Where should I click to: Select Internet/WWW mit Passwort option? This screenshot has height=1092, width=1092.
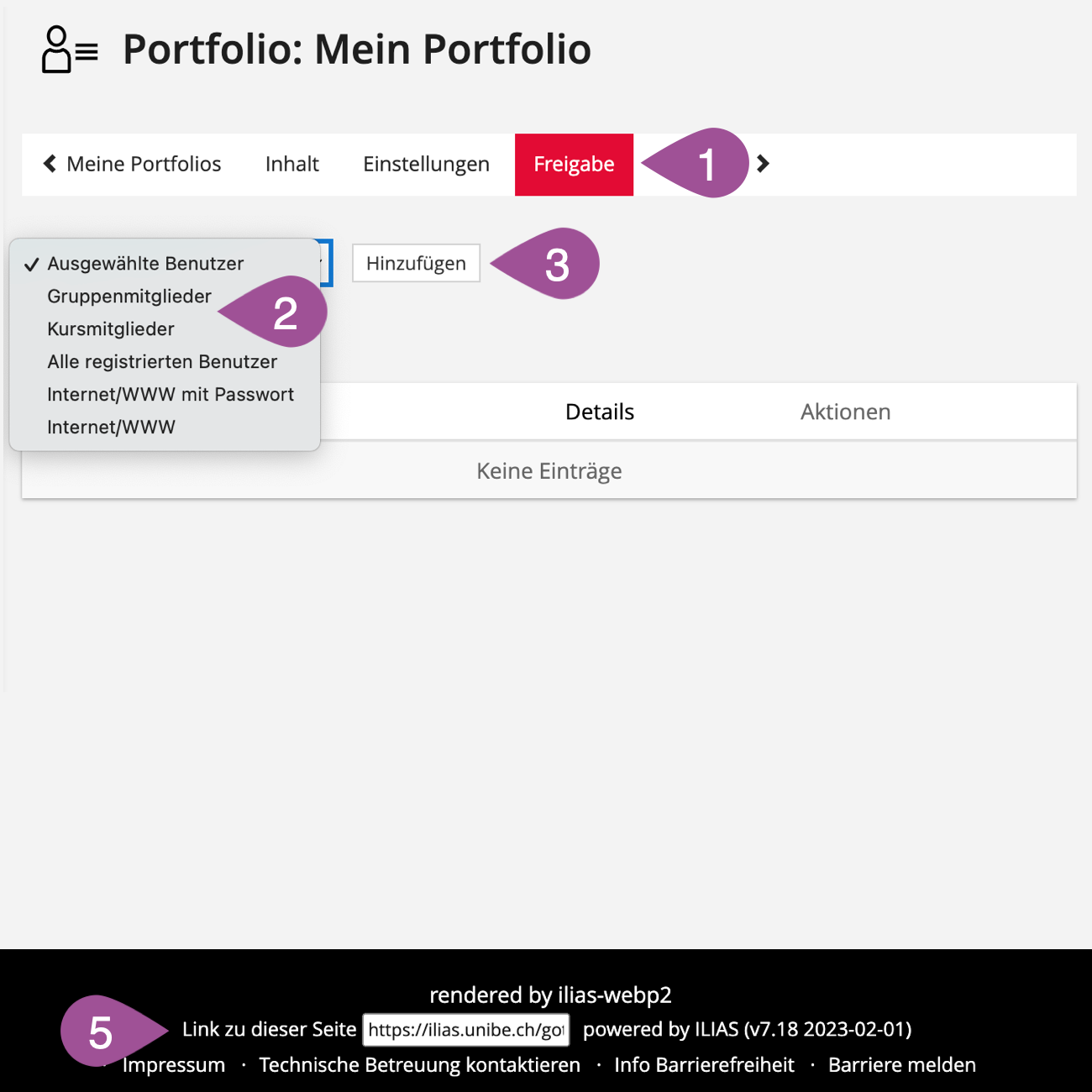tap(171, 395)
